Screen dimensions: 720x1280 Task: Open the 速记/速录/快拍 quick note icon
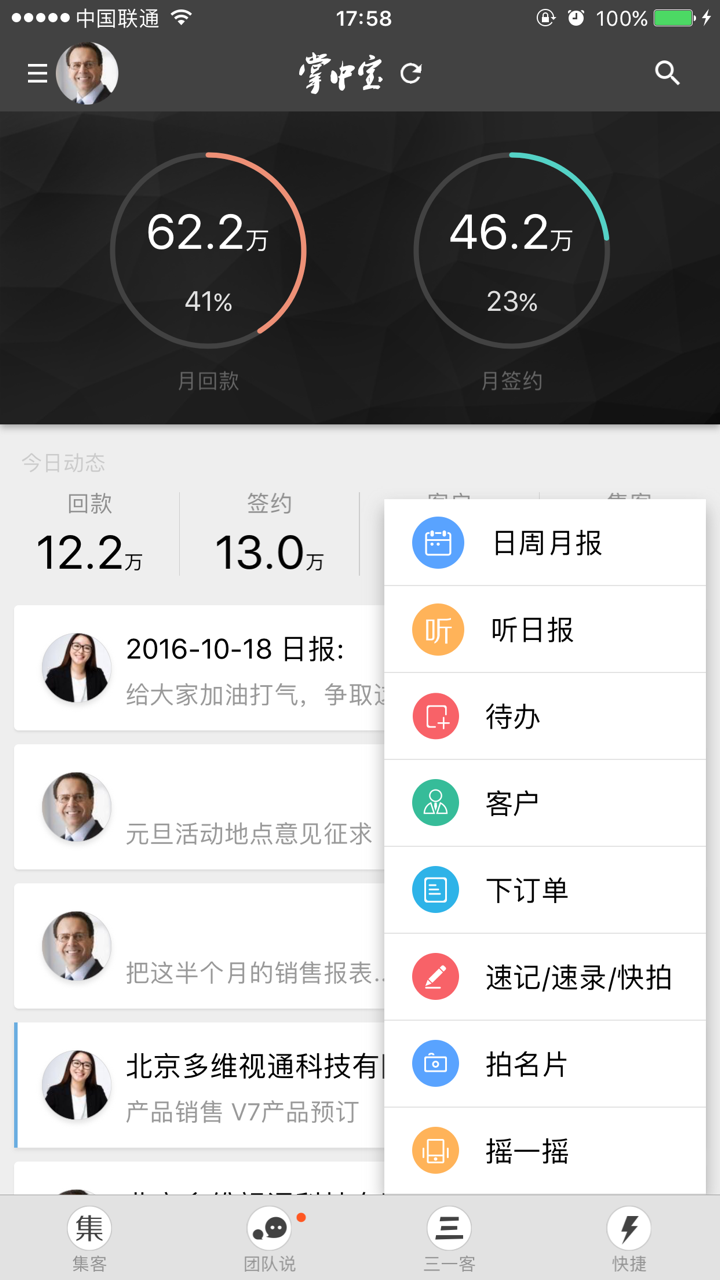tap(437, 977)
